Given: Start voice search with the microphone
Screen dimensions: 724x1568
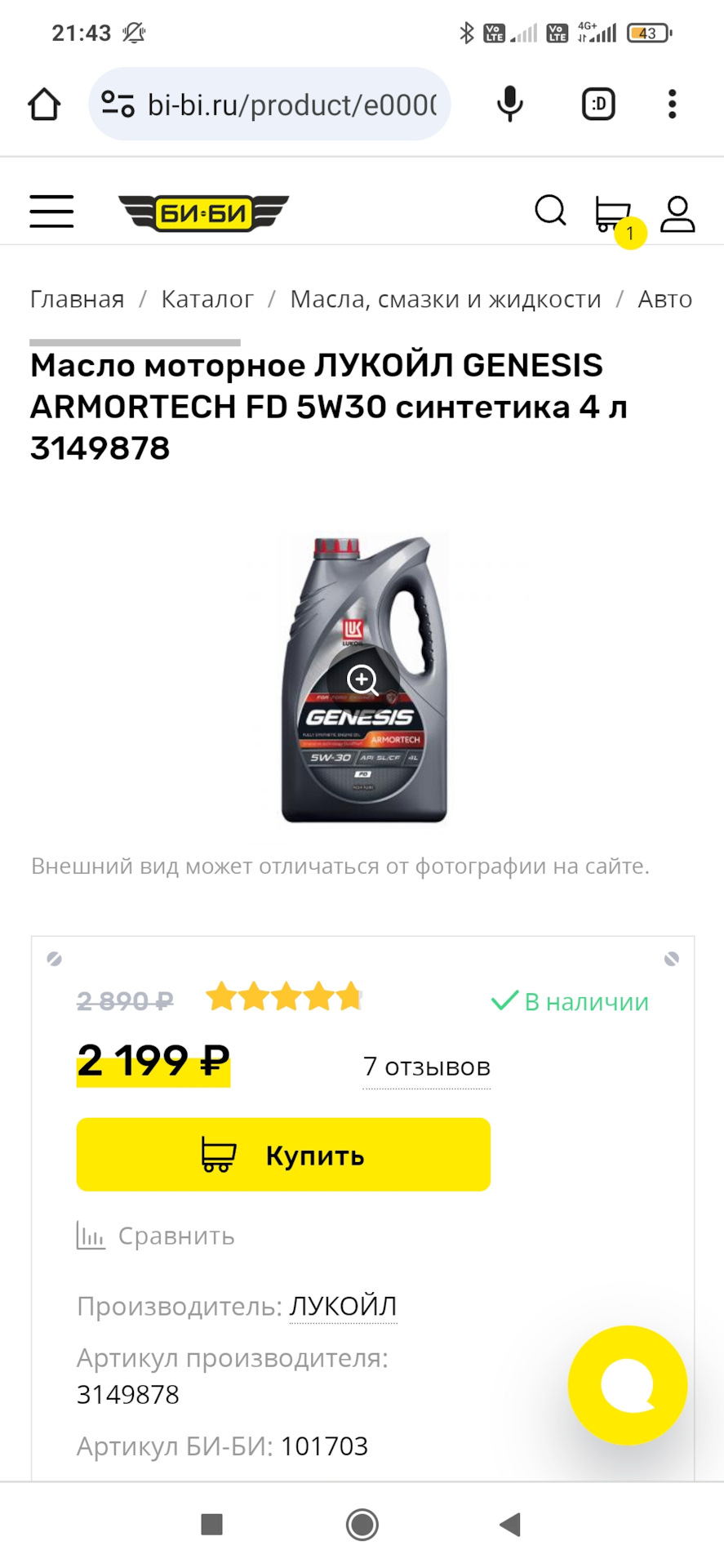Looking at the screenshot, I should coord(510,105).
